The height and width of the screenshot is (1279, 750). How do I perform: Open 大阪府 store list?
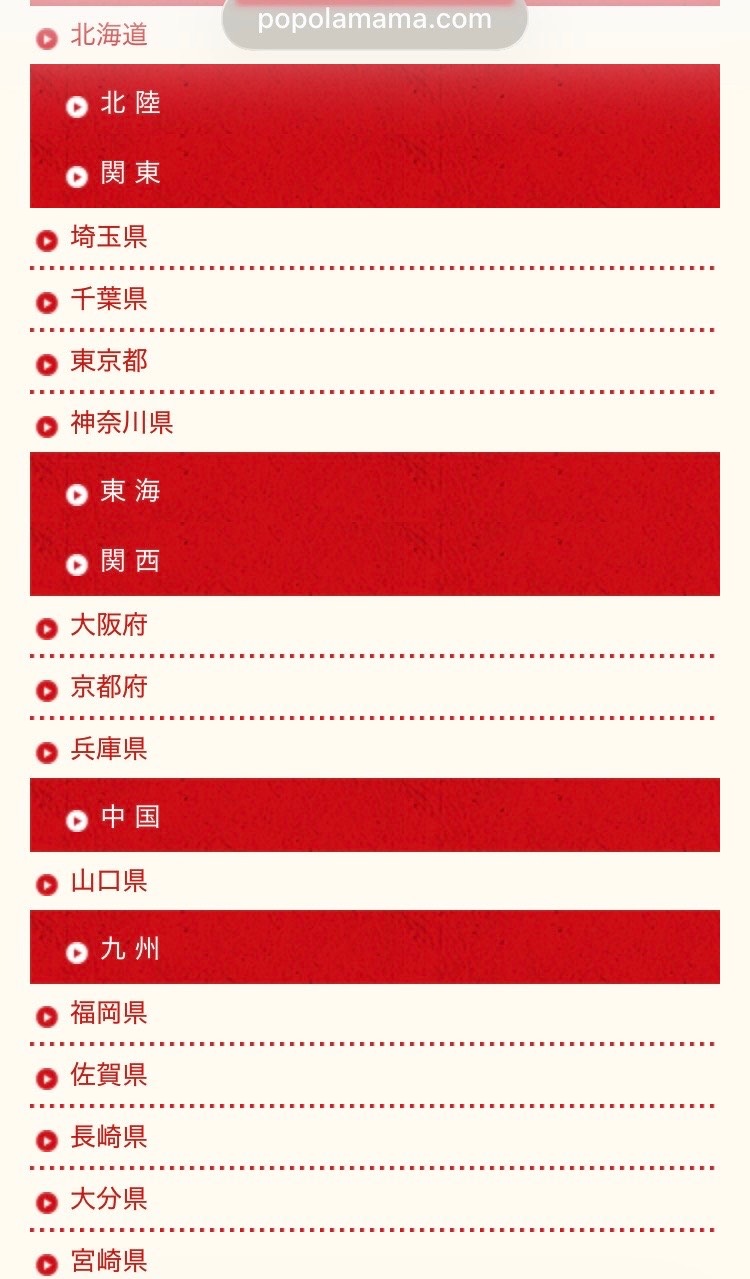(x=108, y=626)
